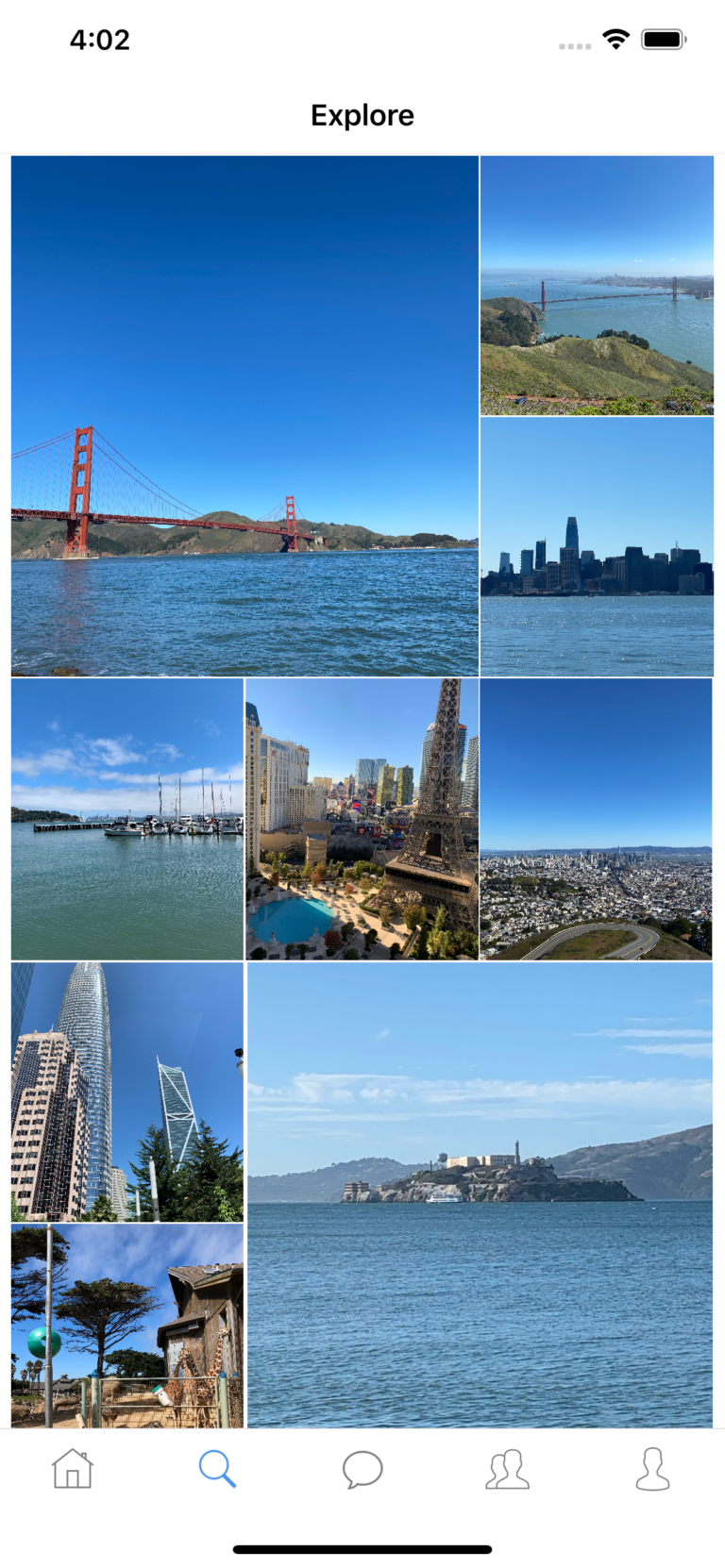Screen dimensions: 725x1568
Task: Open the friends tab with two people
Action: coord(508,1469)
